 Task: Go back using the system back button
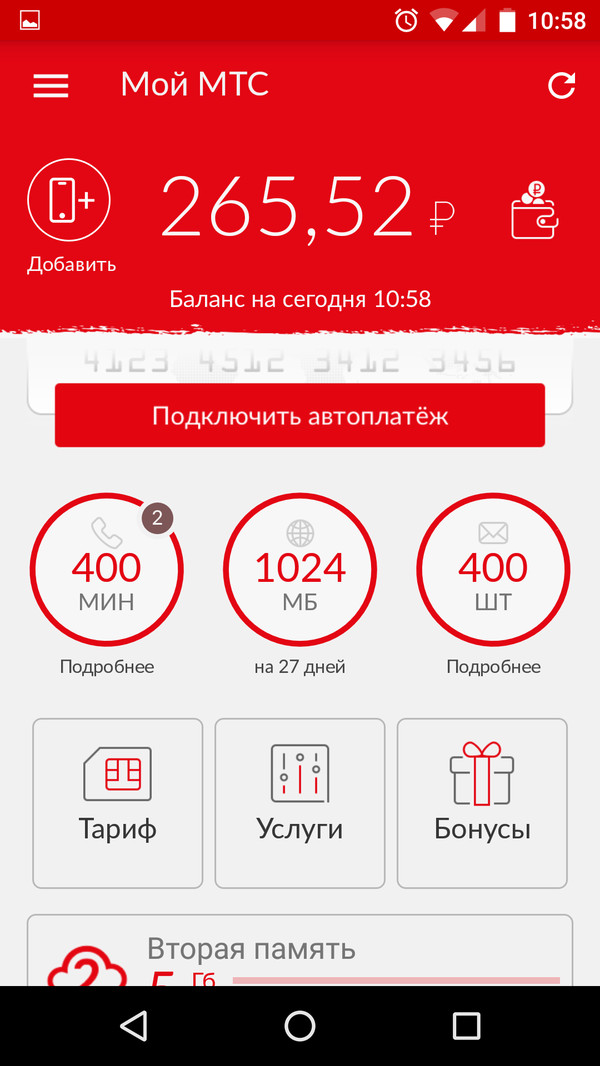[x=133, y=1025]
